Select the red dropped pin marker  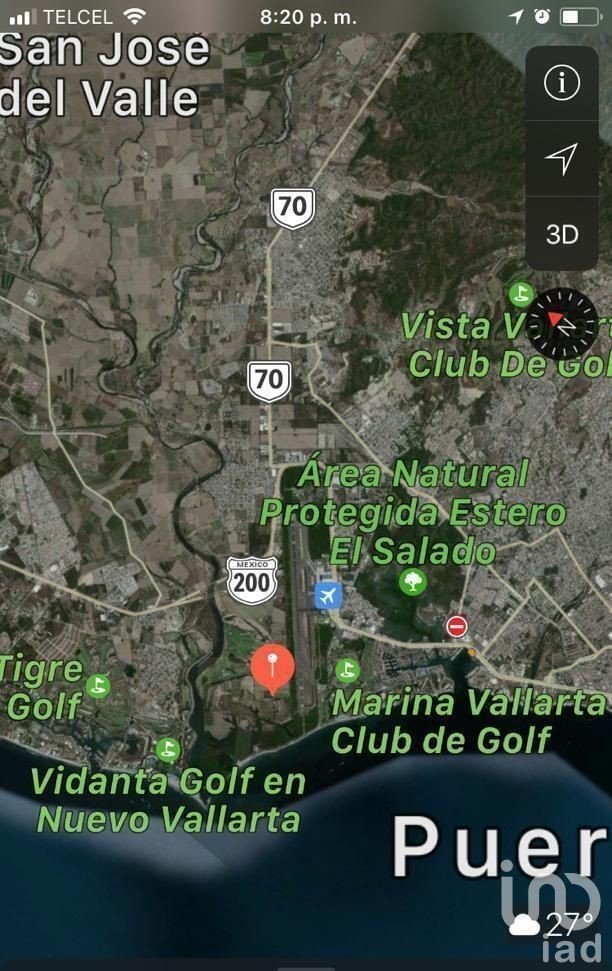tap(273, 667)
